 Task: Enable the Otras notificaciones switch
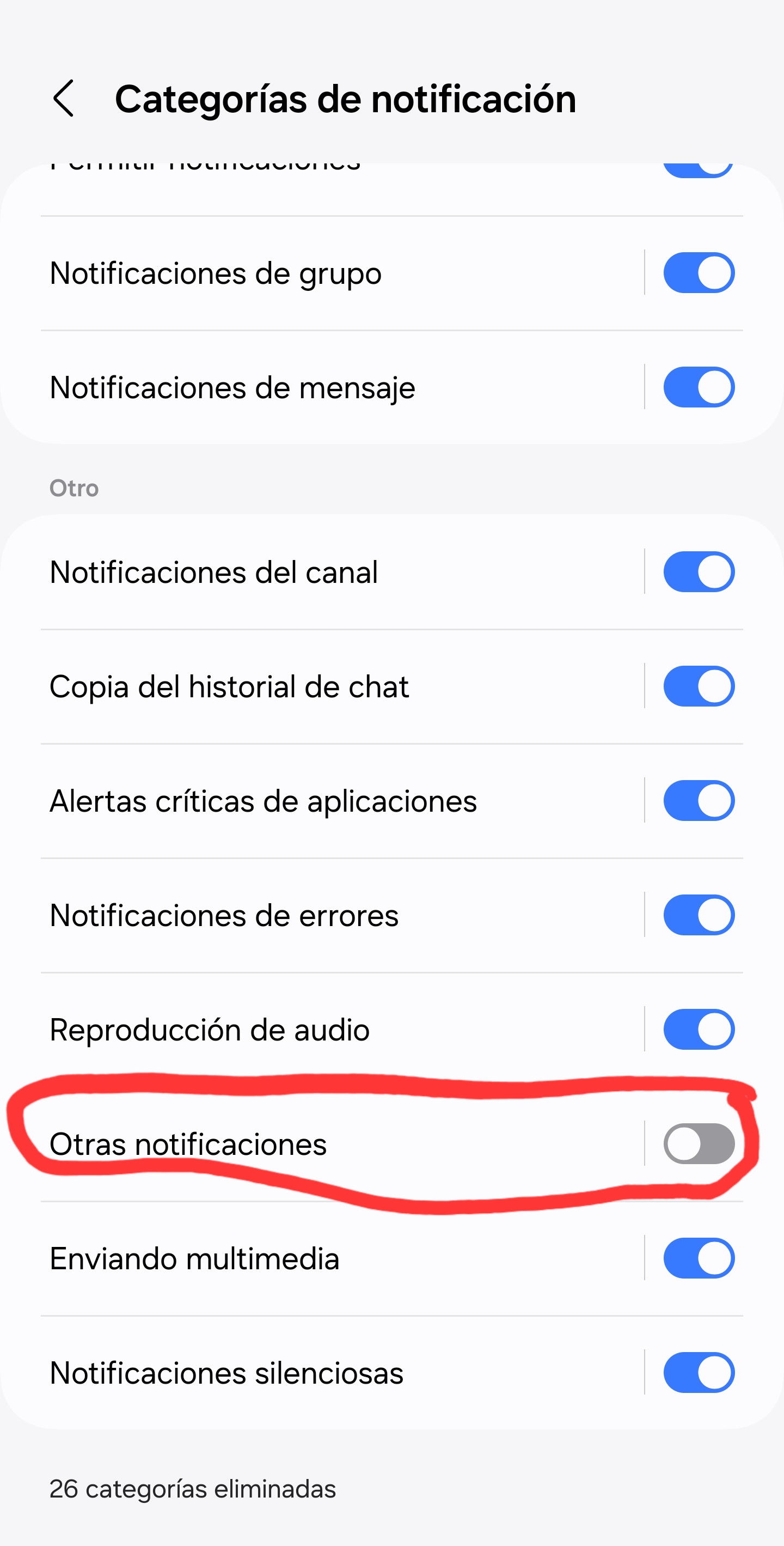[698, 1144]
